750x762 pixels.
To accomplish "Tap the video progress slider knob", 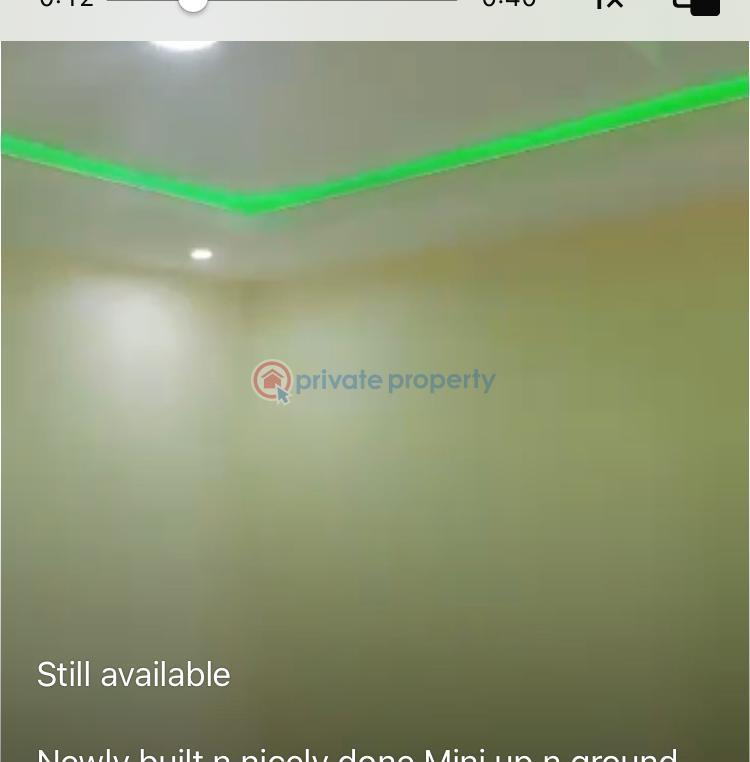I will tap(192, 3).
